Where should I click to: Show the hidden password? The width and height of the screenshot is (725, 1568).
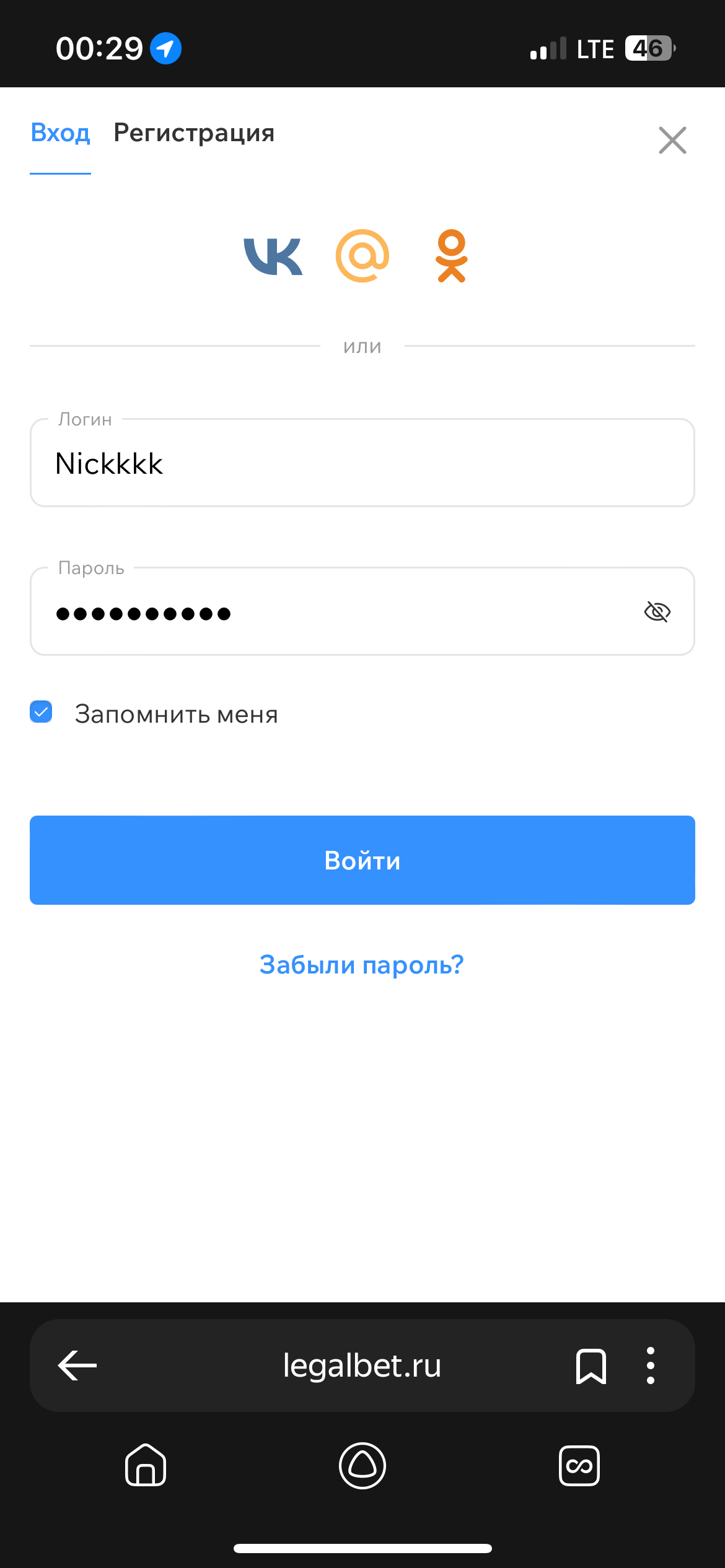pos(657,612)
